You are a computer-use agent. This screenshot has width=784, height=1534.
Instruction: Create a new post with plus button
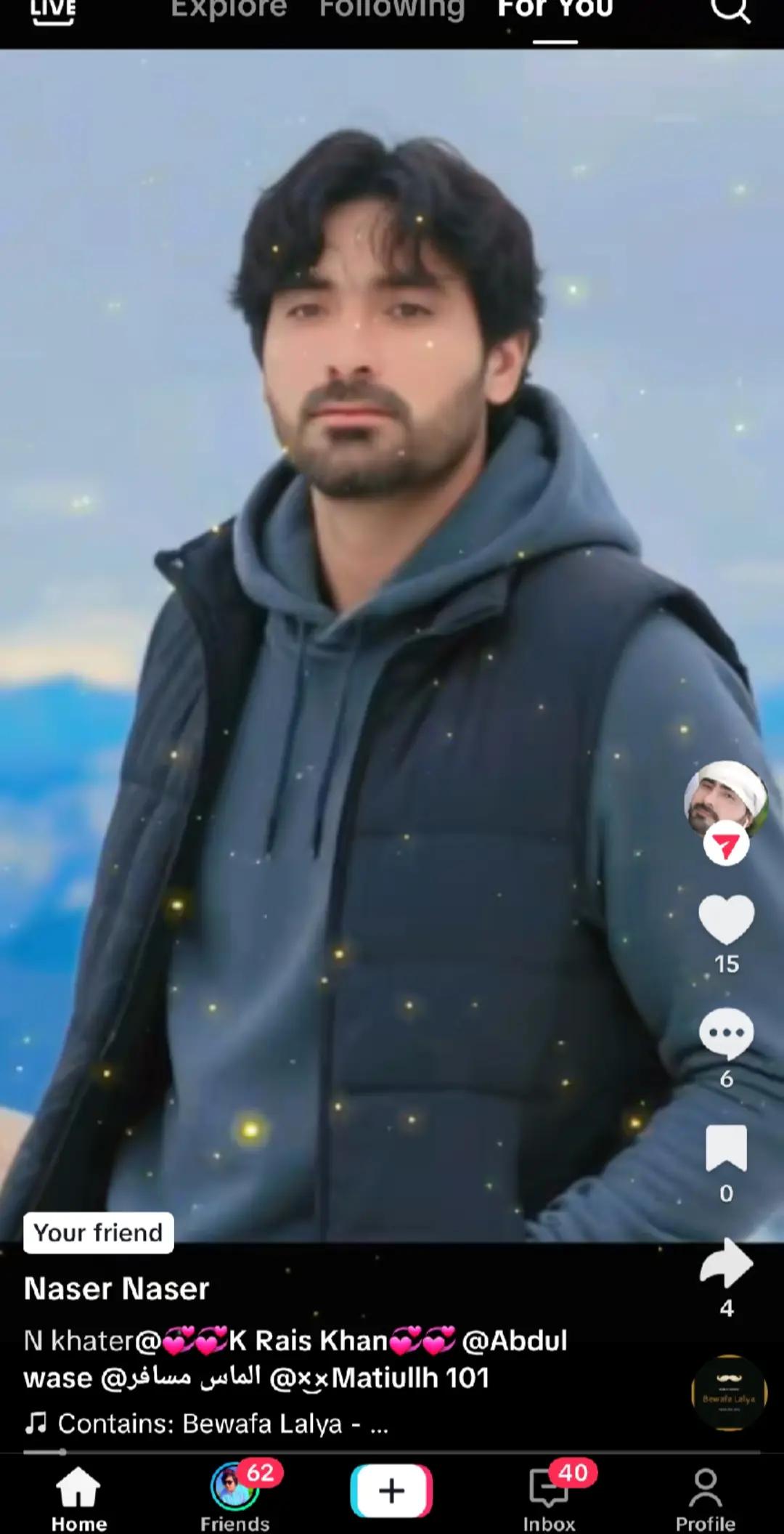coord(391,1491)
